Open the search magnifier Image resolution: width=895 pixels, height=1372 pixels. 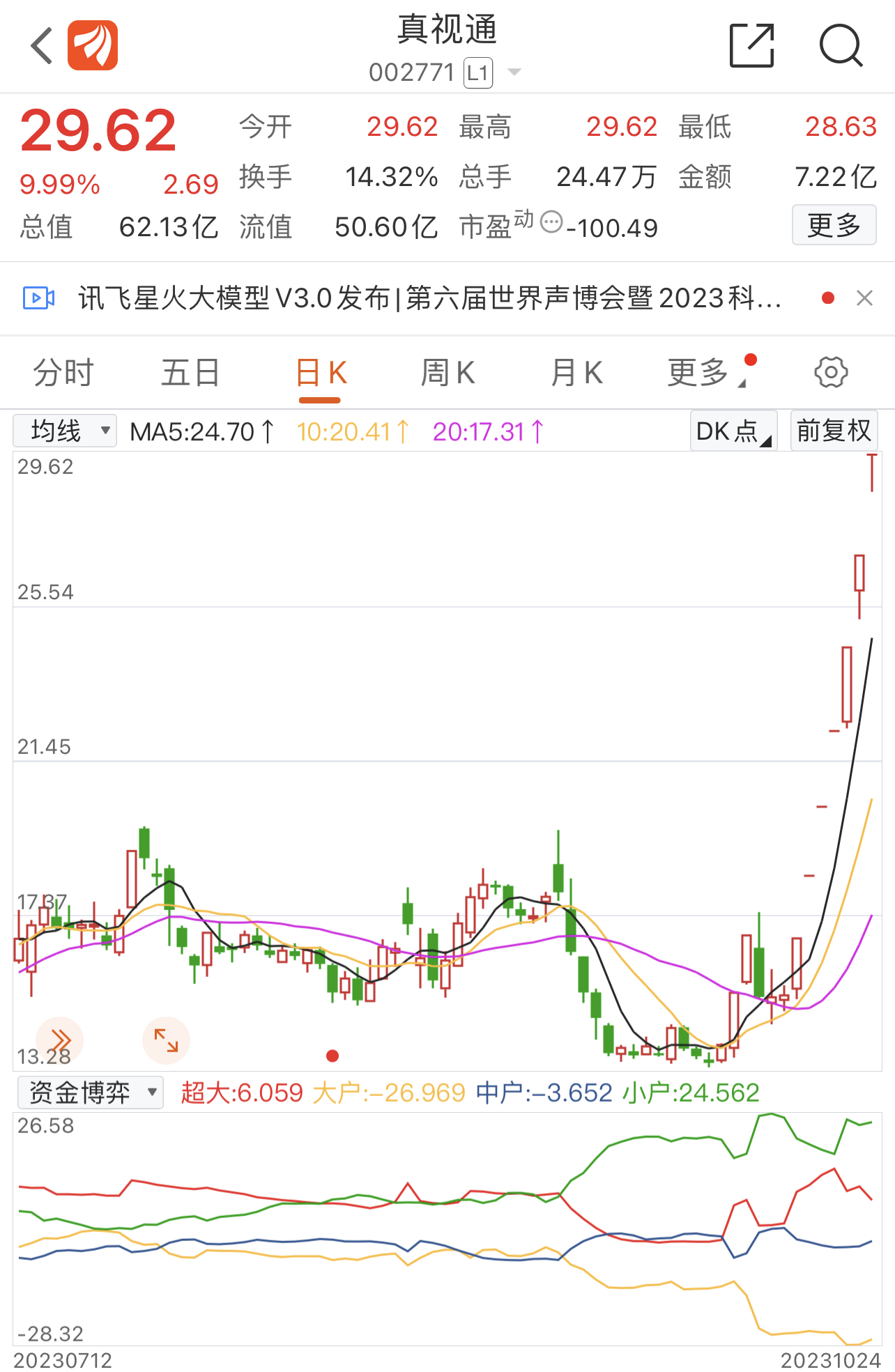(841, 46)
